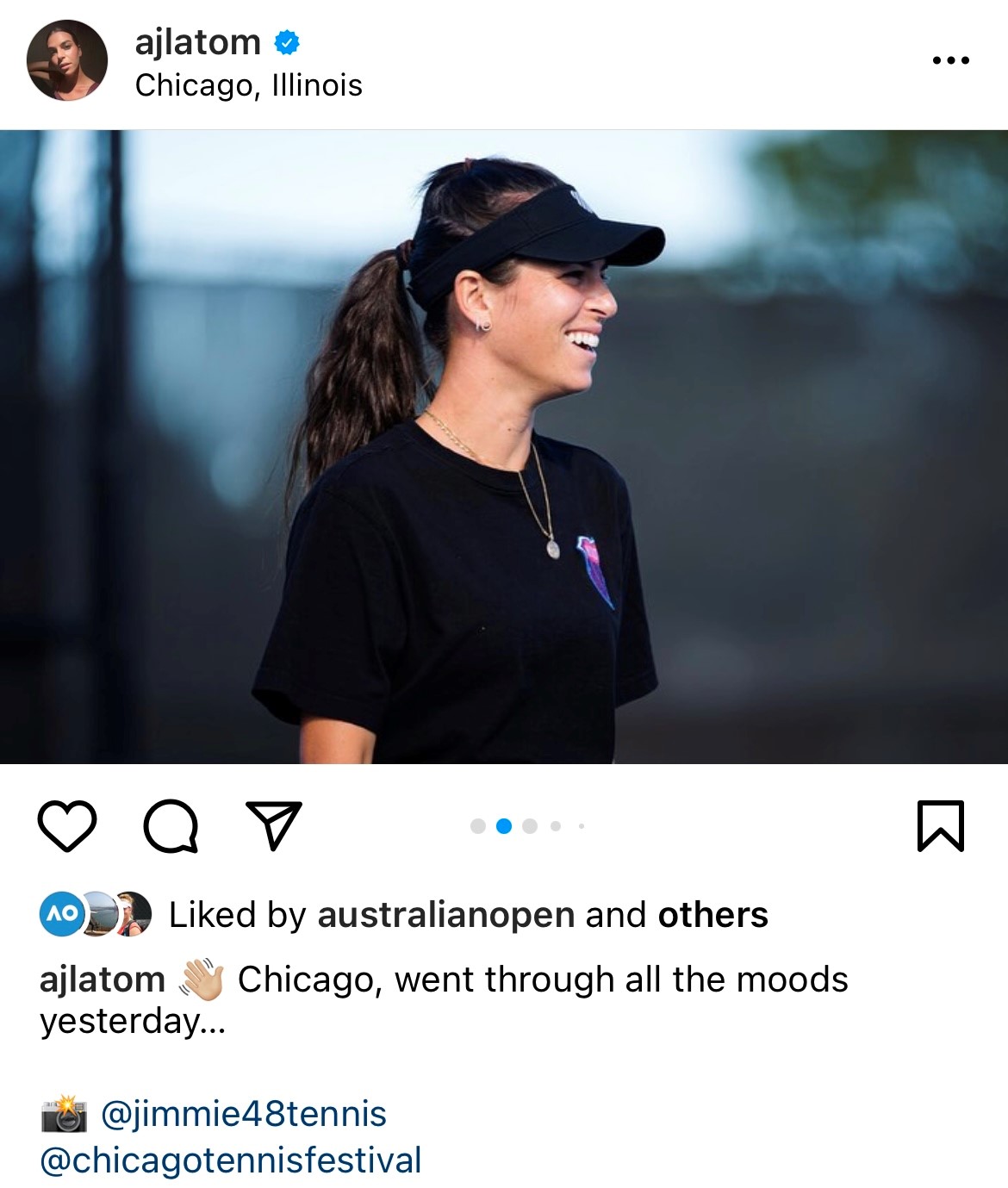Image resolution: width=1008 pixels, height=1188 pixels.
Task: Tap the post photo
Action: click(x=504, y=446)
